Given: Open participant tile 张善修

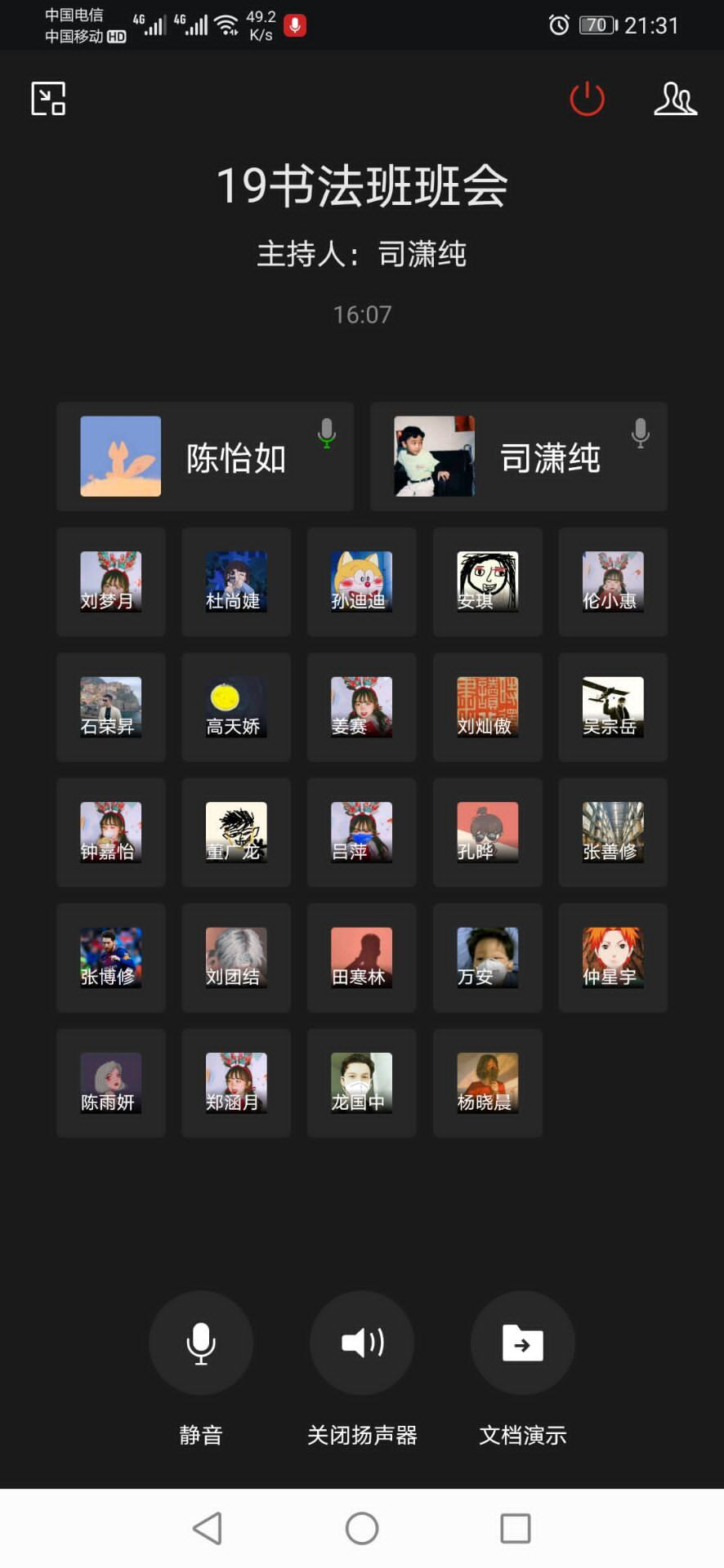Looking at the screenshot, I should tap(613, 832).
